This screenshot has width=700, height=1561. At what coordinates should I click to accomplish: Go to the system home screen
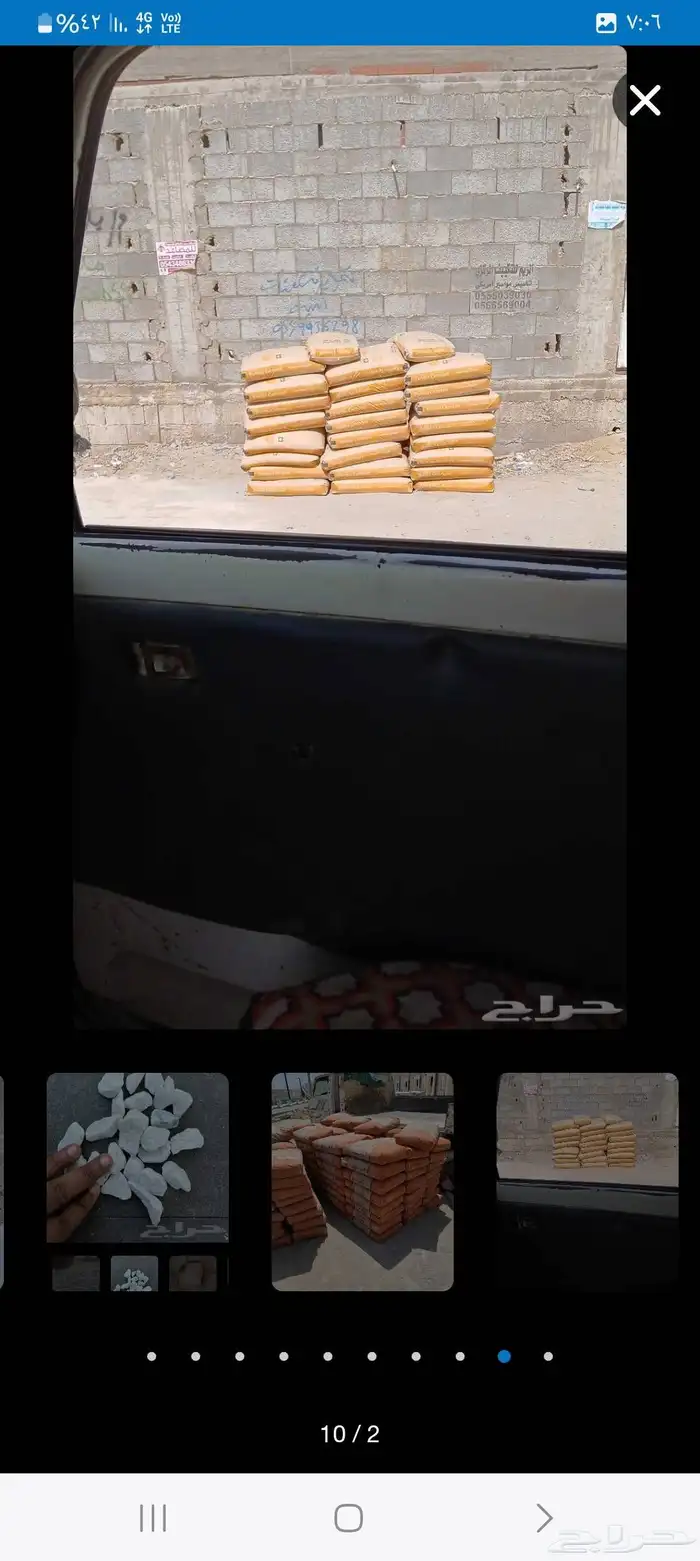[348, 1517]
